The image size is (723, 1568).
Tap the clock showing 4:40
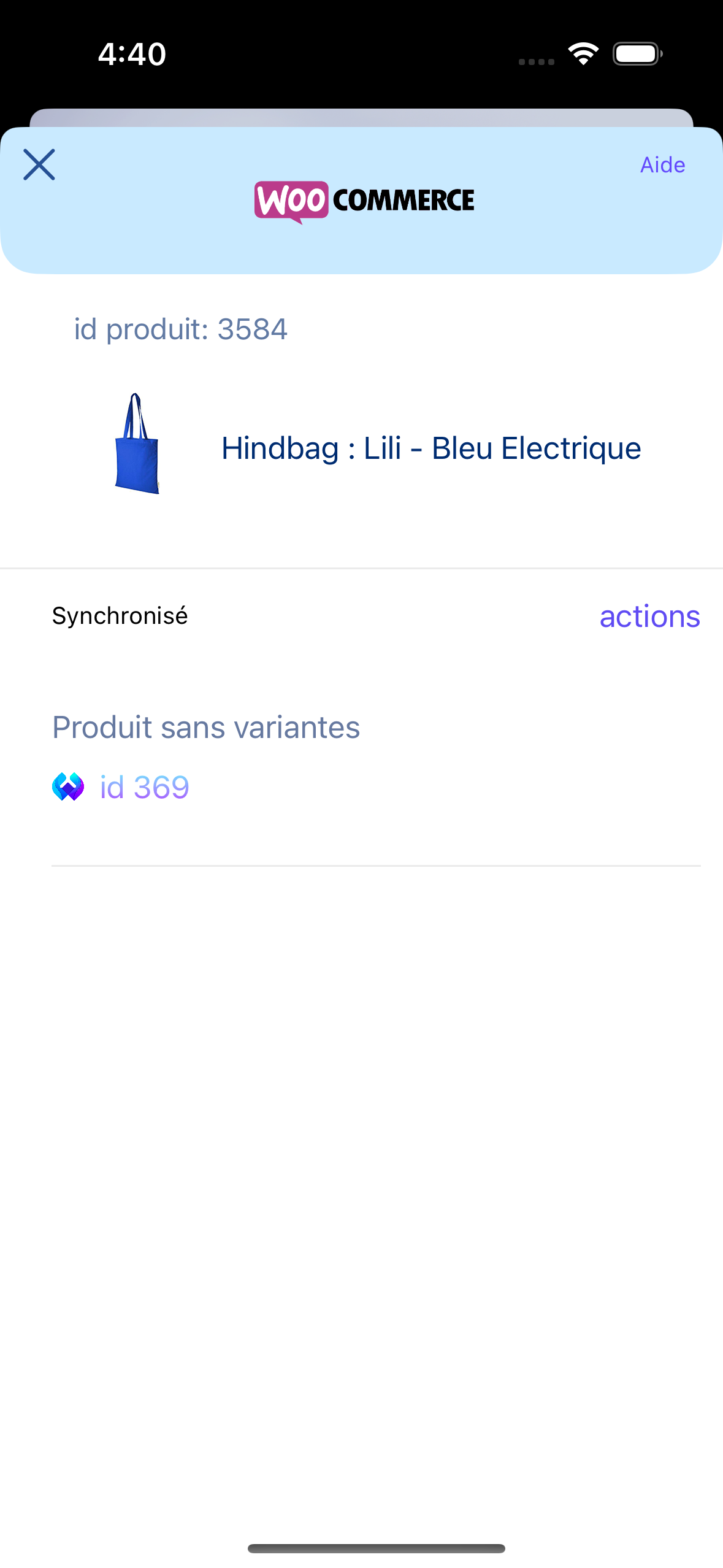132,53
